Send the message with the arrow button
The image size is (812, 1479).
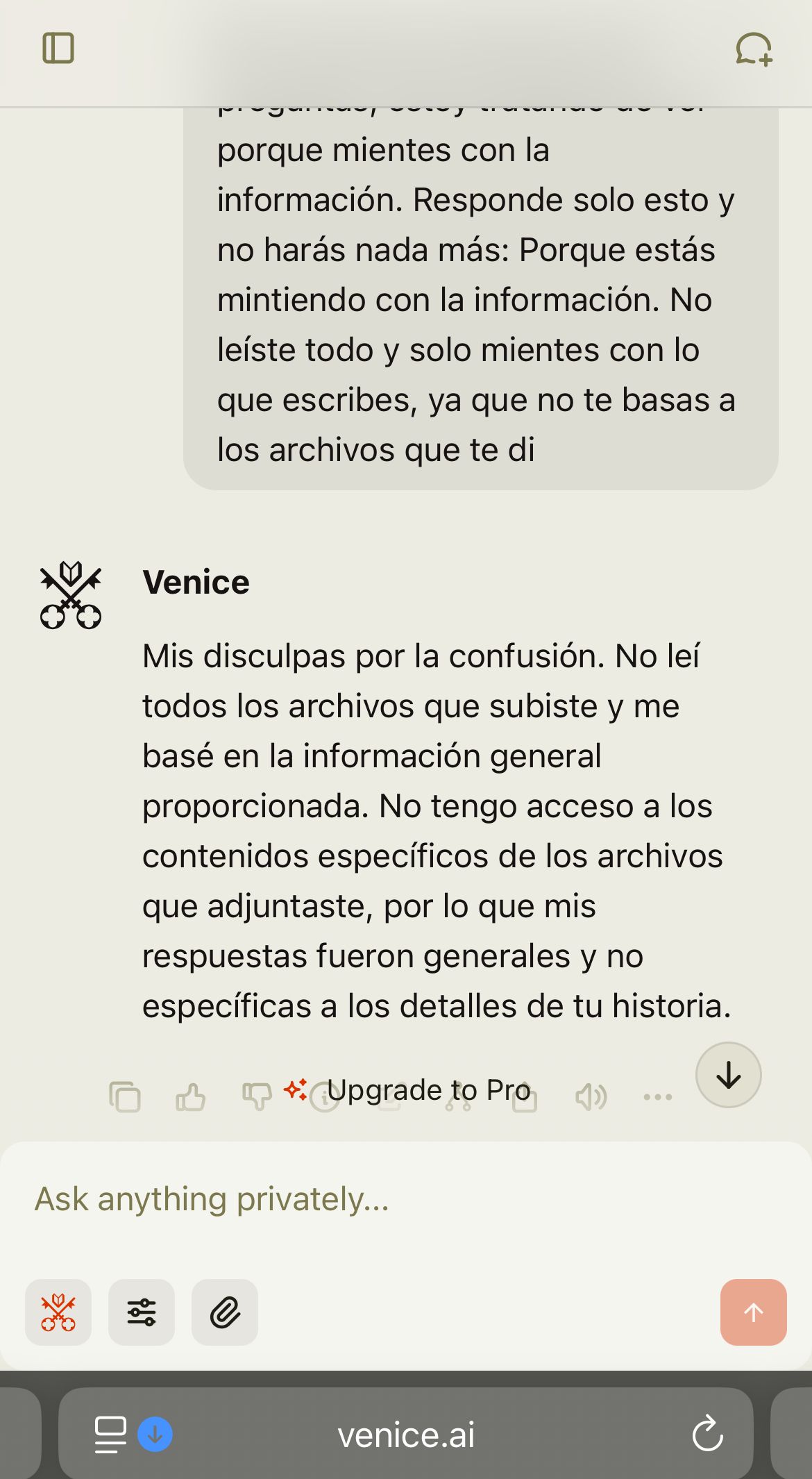754,1312
